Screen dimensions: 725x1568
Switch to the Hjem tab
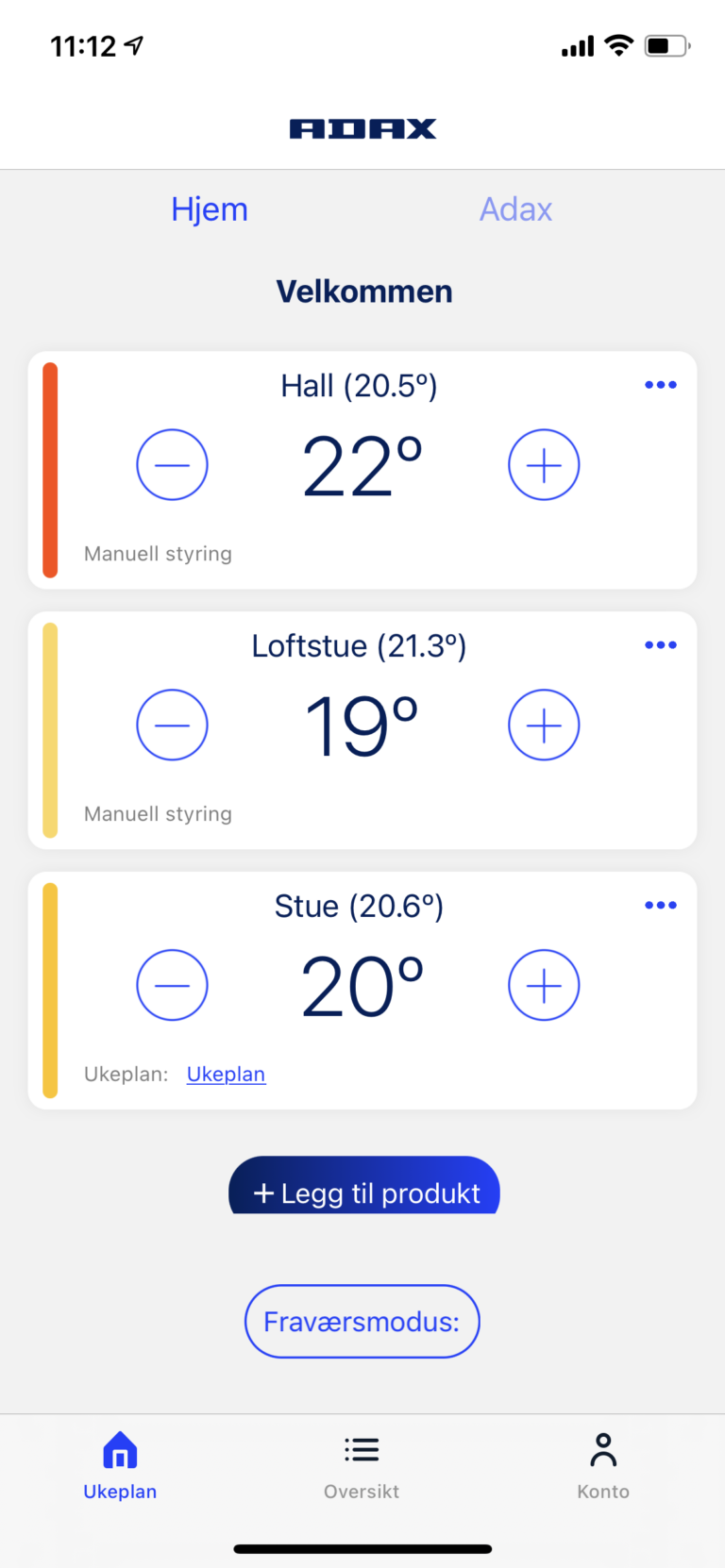pos(210,209)
